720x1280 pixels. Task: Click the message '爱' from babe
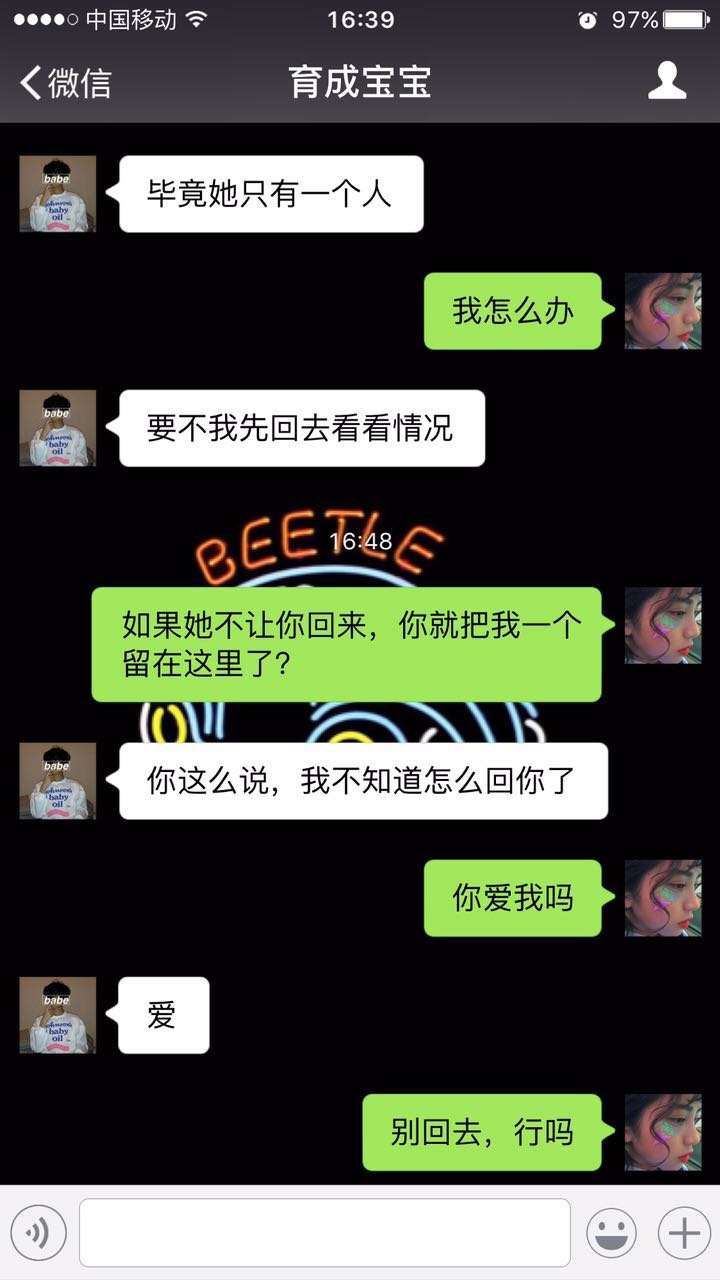tap(162, 1014)
